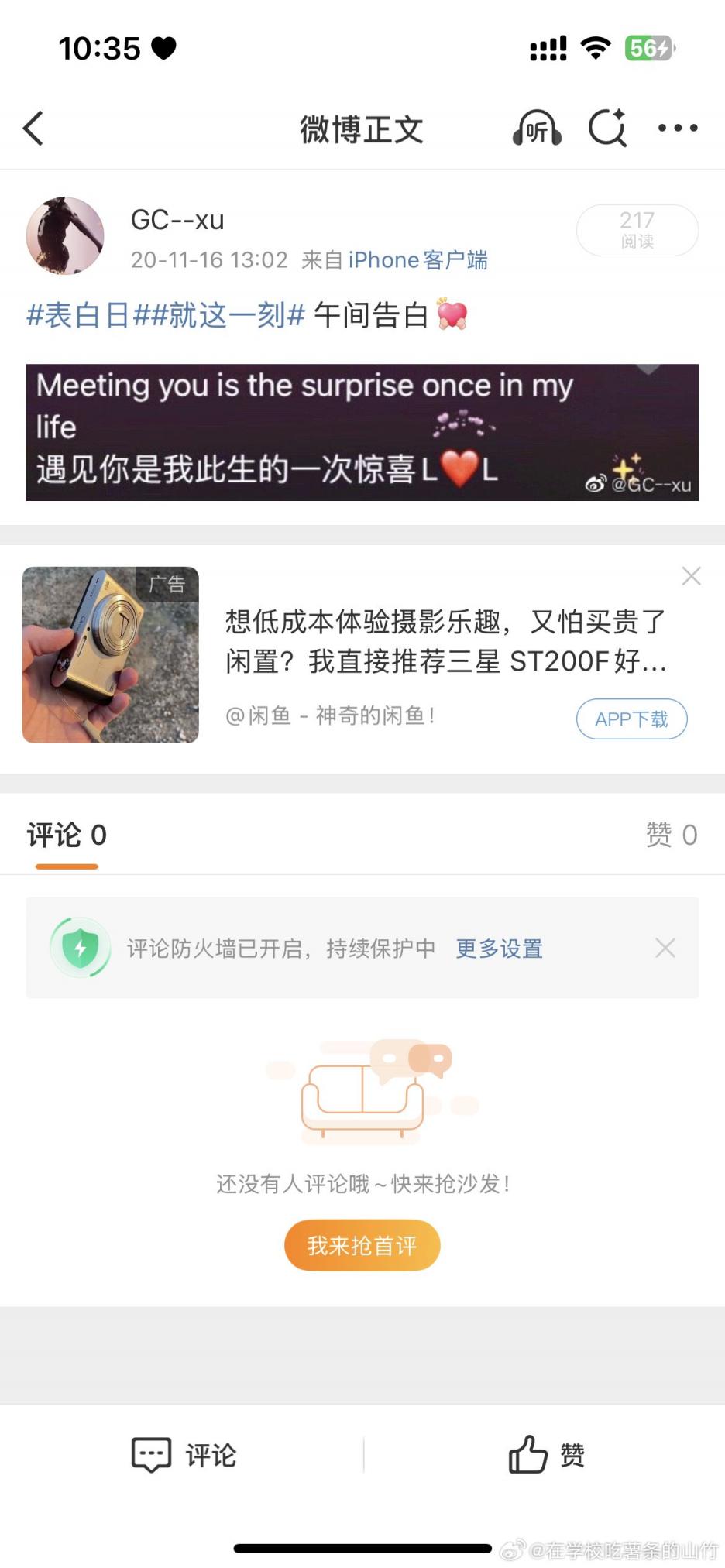725x1568 pixels.
Task: Open the search icon in header
Action: click(x=607, y=129)
